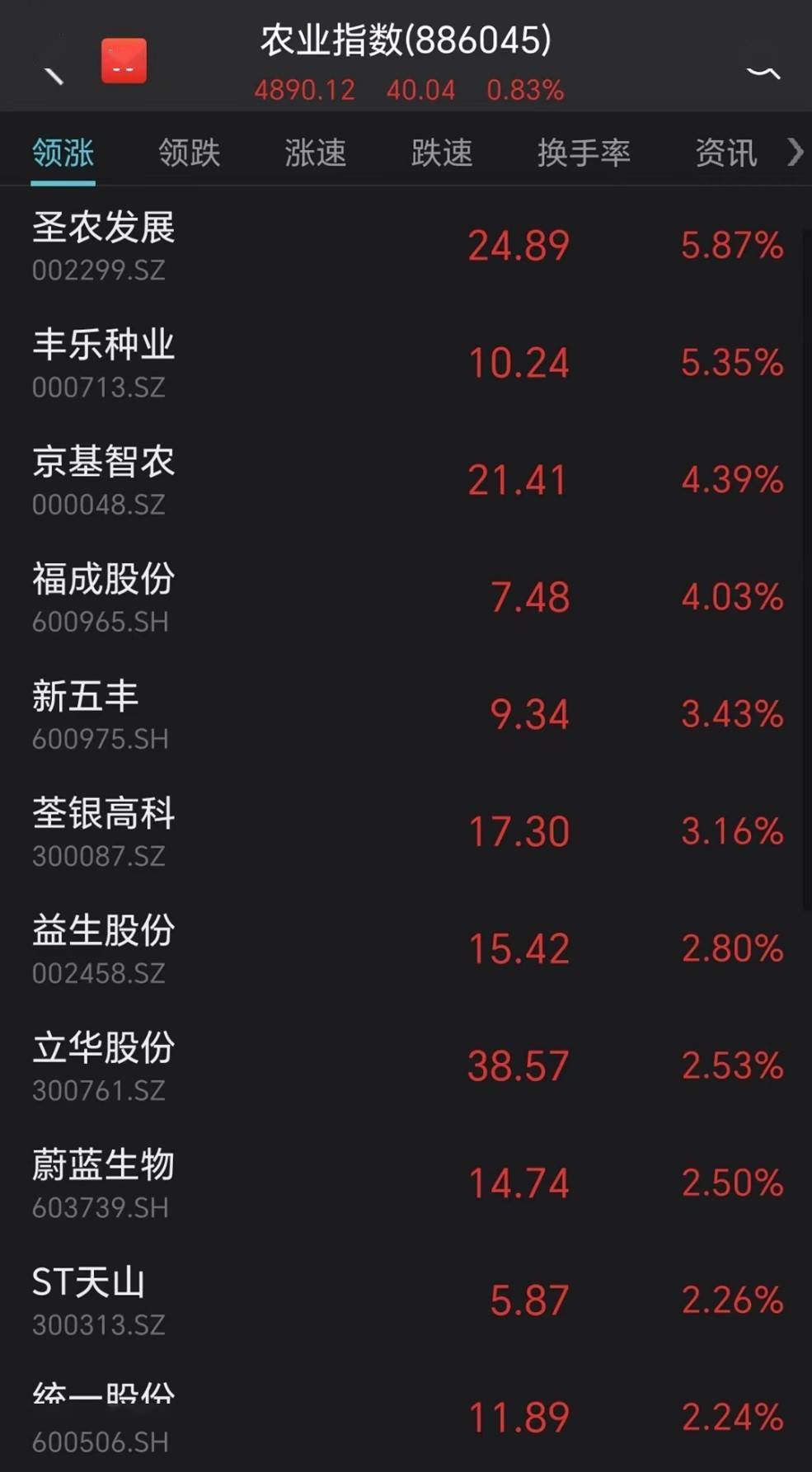The image size is (812, 1472).
Task: Tap the red stock logo icon
Action: coord(122,61)
